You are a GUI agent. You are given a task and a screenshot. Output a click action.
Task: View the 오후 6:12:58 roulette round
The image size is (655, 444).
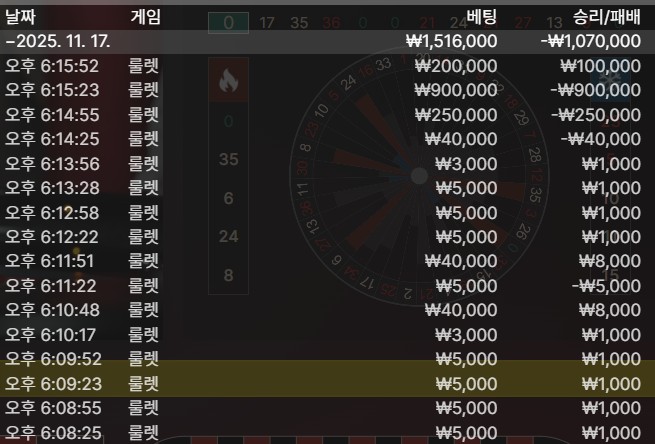pyautogui.click(x=327, y=212)
